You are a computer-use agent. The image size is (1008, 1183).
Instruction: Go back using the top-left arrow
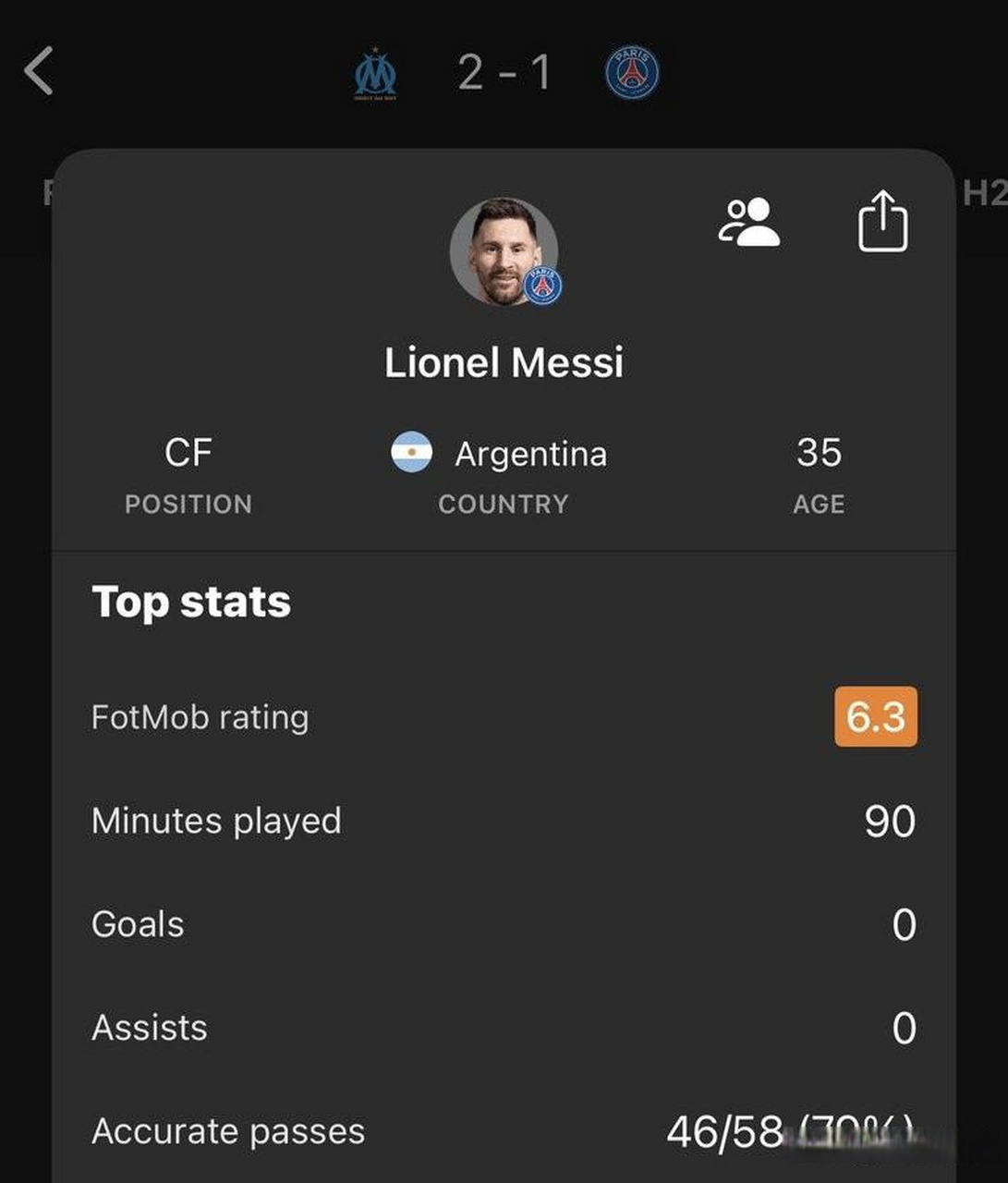coord(40,71)
